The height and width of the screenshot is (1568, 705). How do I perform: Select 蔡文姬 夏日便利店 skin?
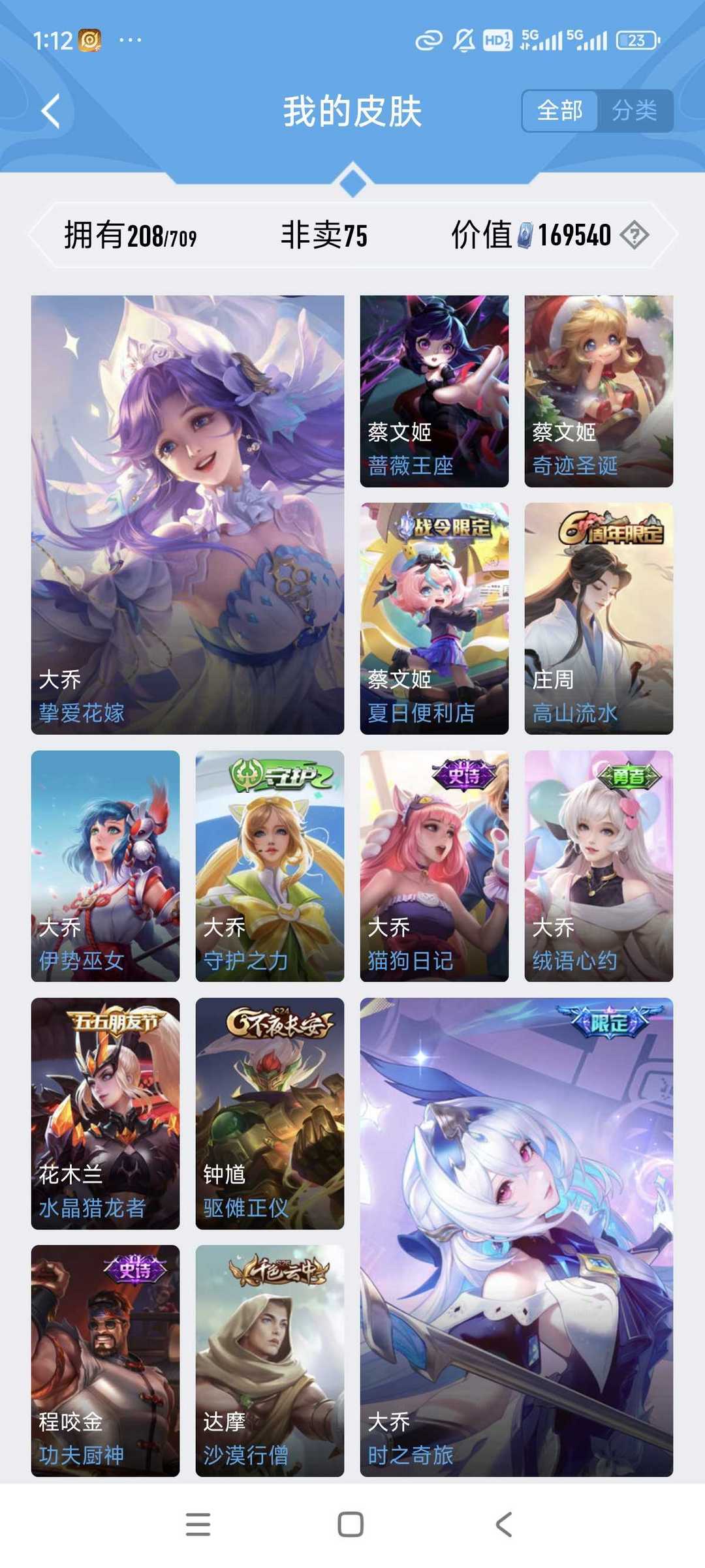point(434,618)
